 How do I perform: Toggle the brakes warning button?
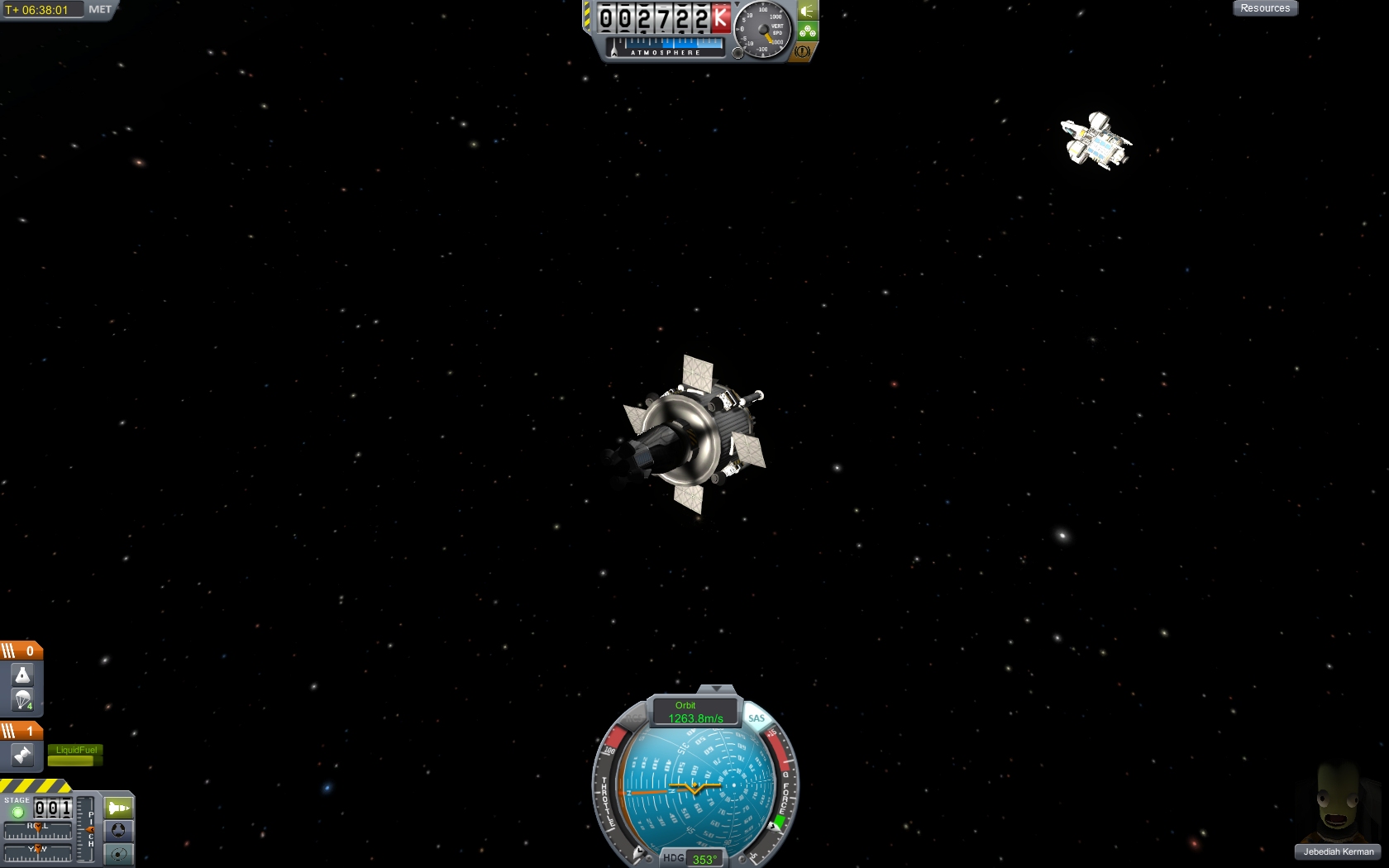[803, 51]
